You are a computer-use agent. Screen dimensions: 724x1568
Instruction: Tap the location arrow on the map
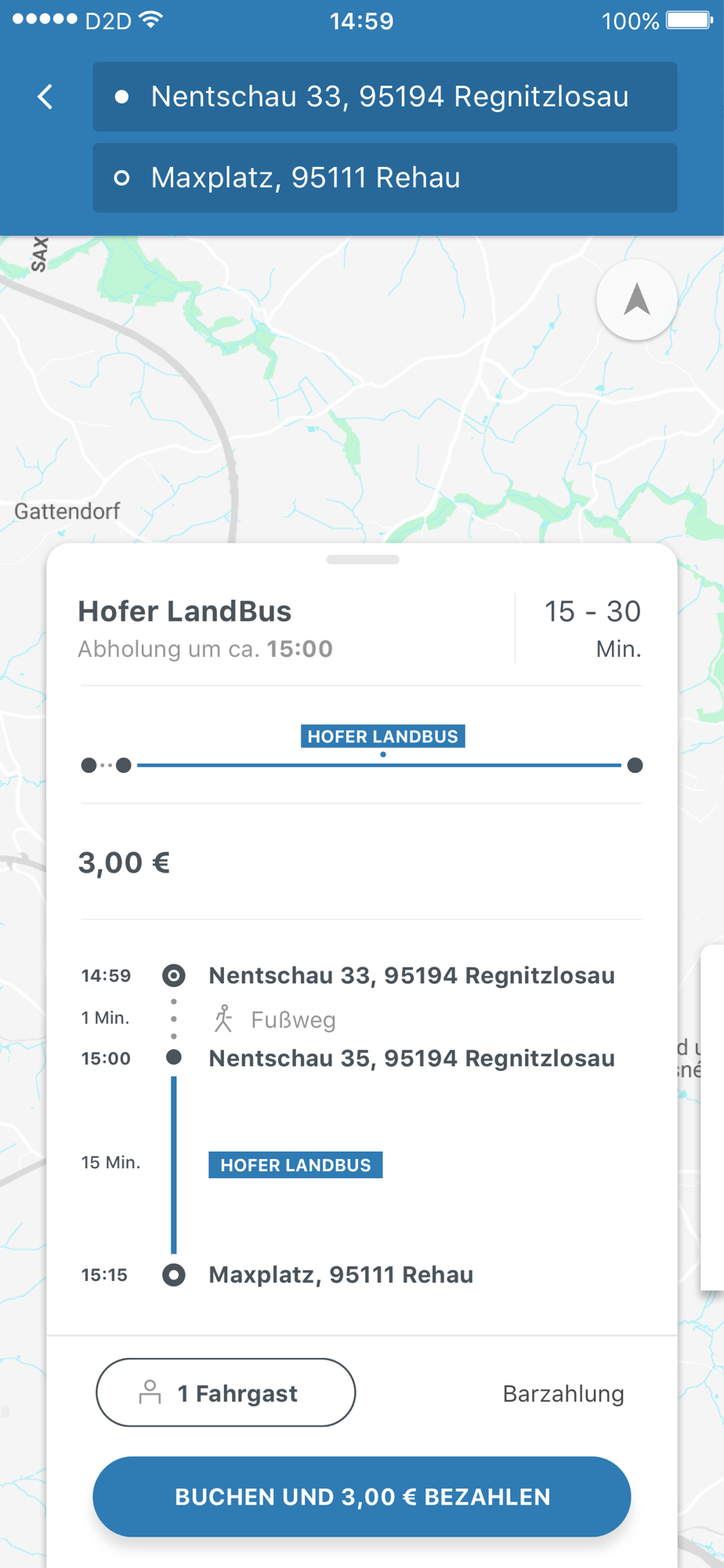(636, 299)
